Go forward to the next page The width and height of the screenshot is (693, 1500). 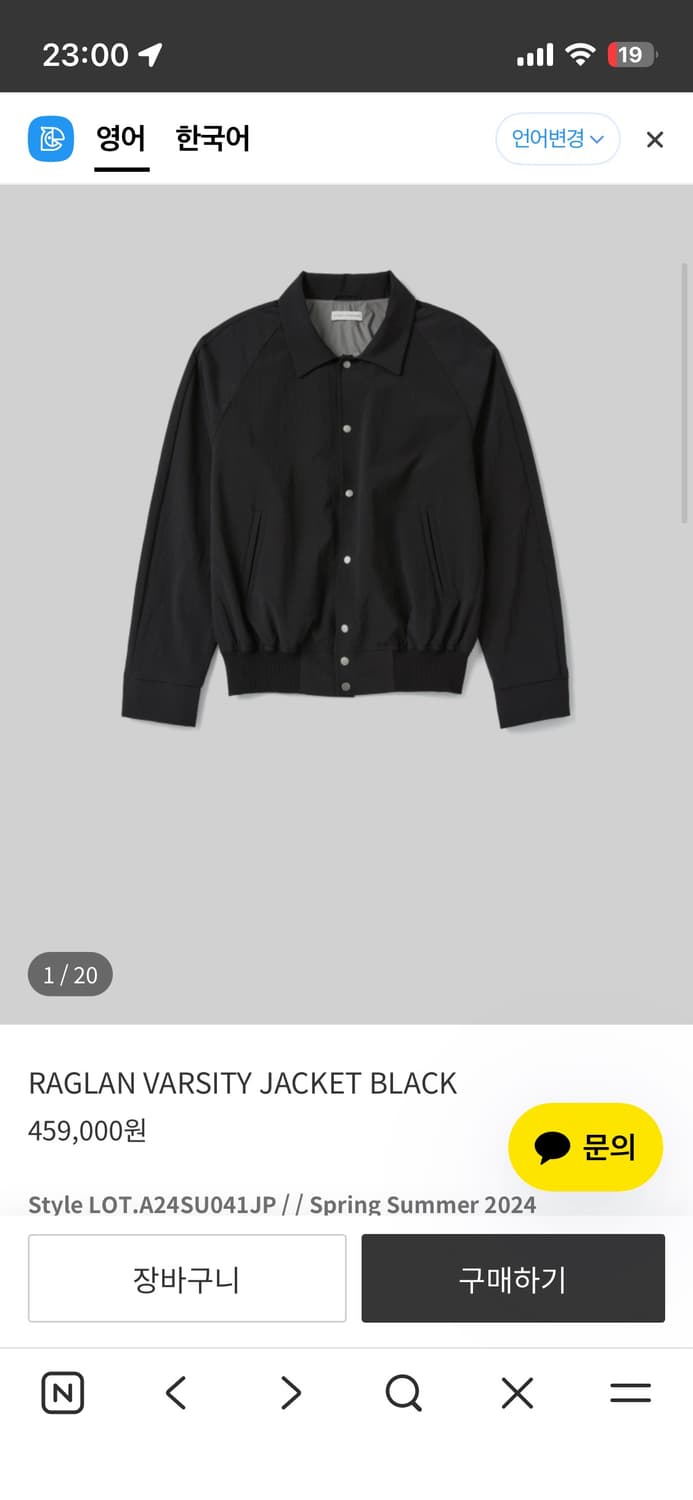point(290,1393)
